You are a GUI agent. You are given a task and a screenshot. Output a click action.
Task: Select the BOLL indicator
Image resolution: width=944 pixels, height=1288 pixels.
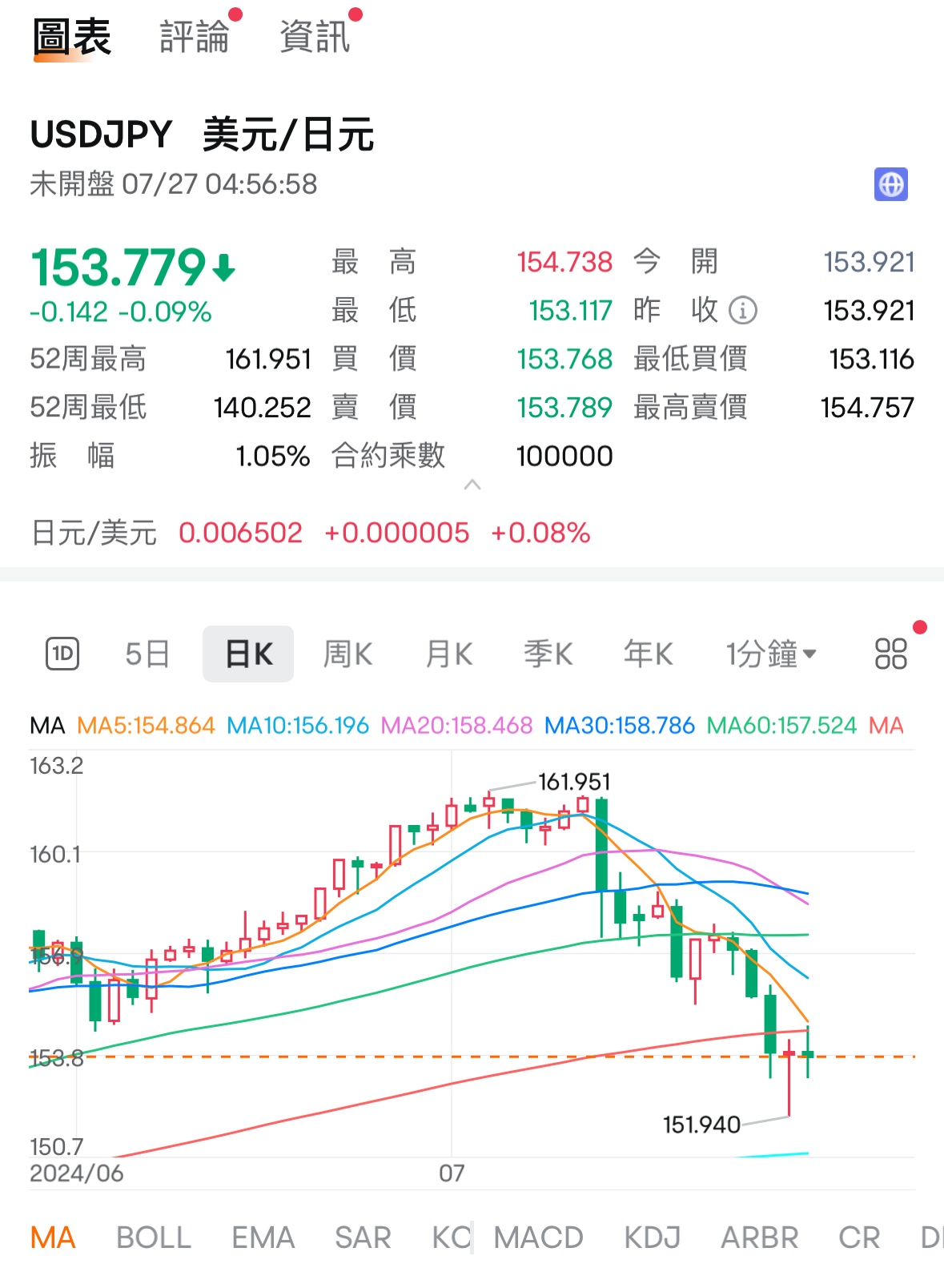152,1238
